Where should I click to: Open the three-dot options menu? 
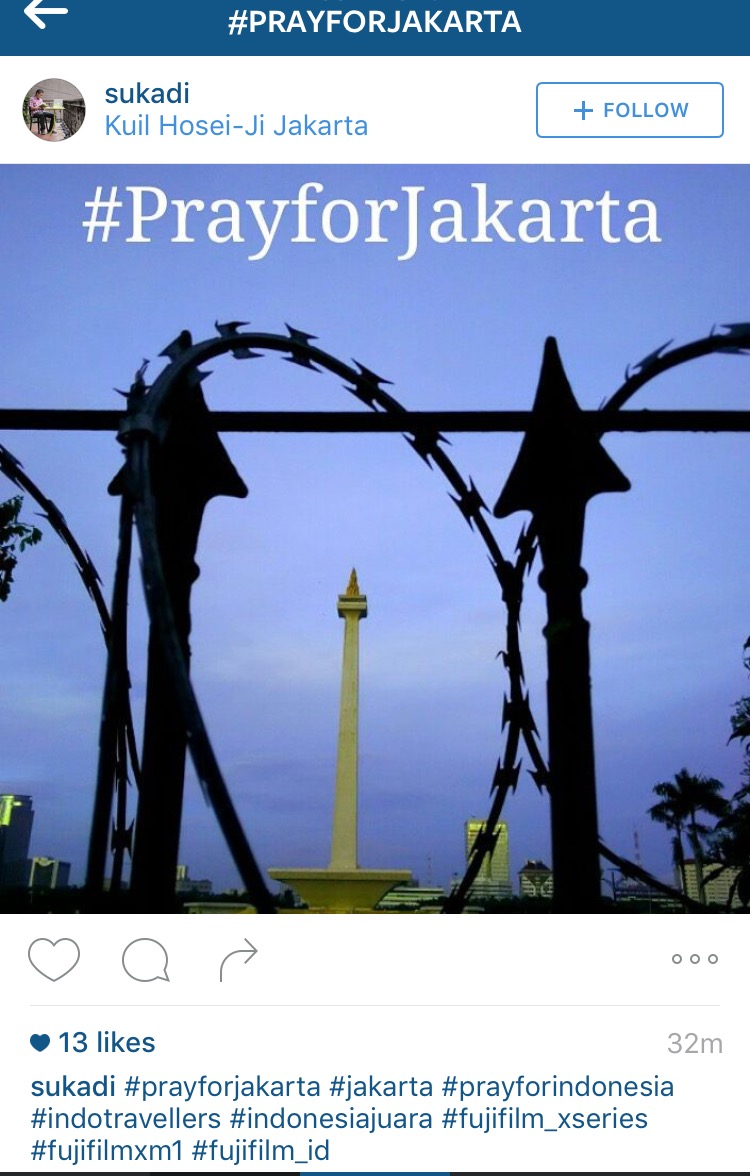(694, 959)
